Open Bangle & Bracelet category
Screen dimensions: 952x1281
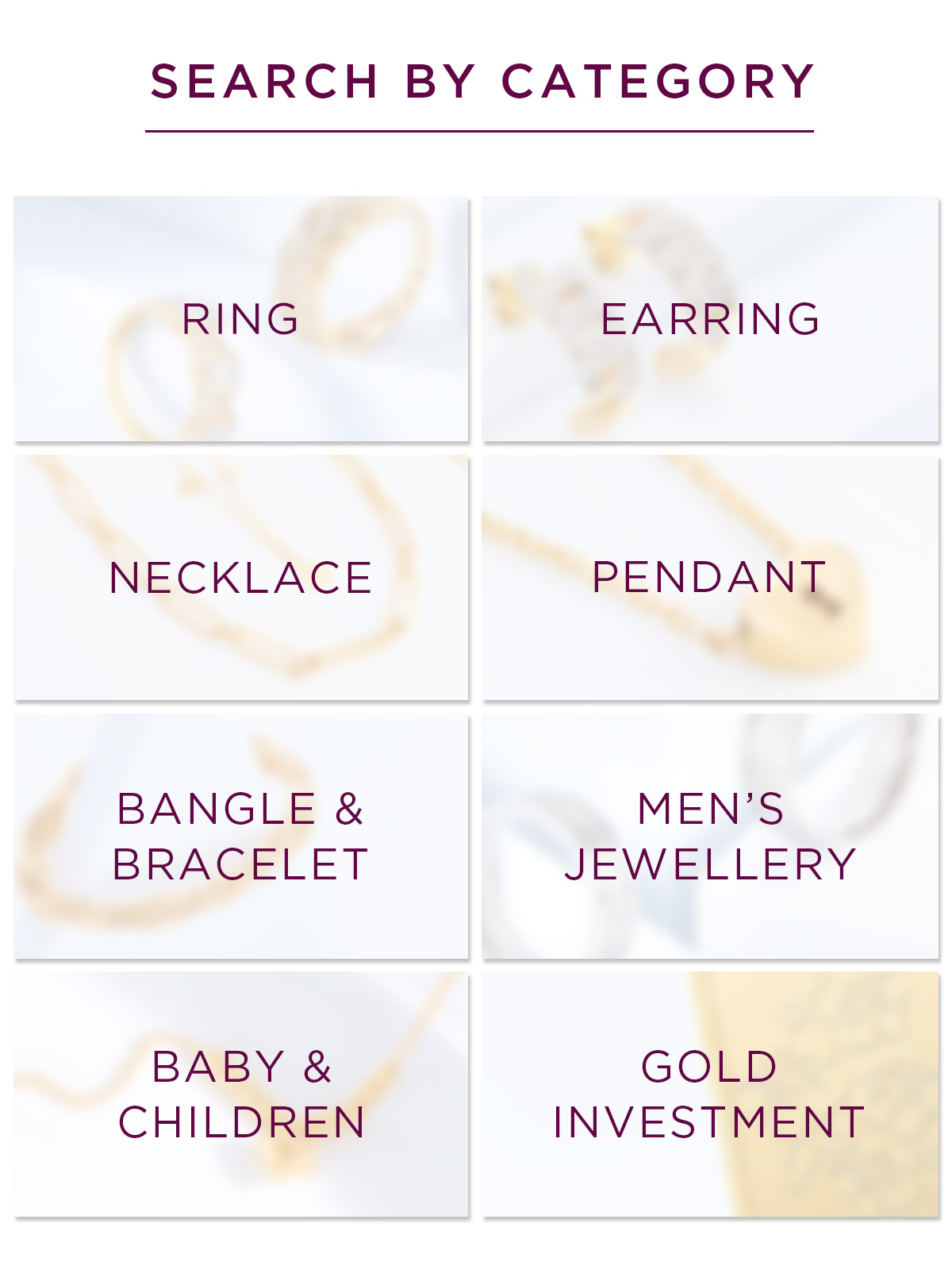click(240, 837)
